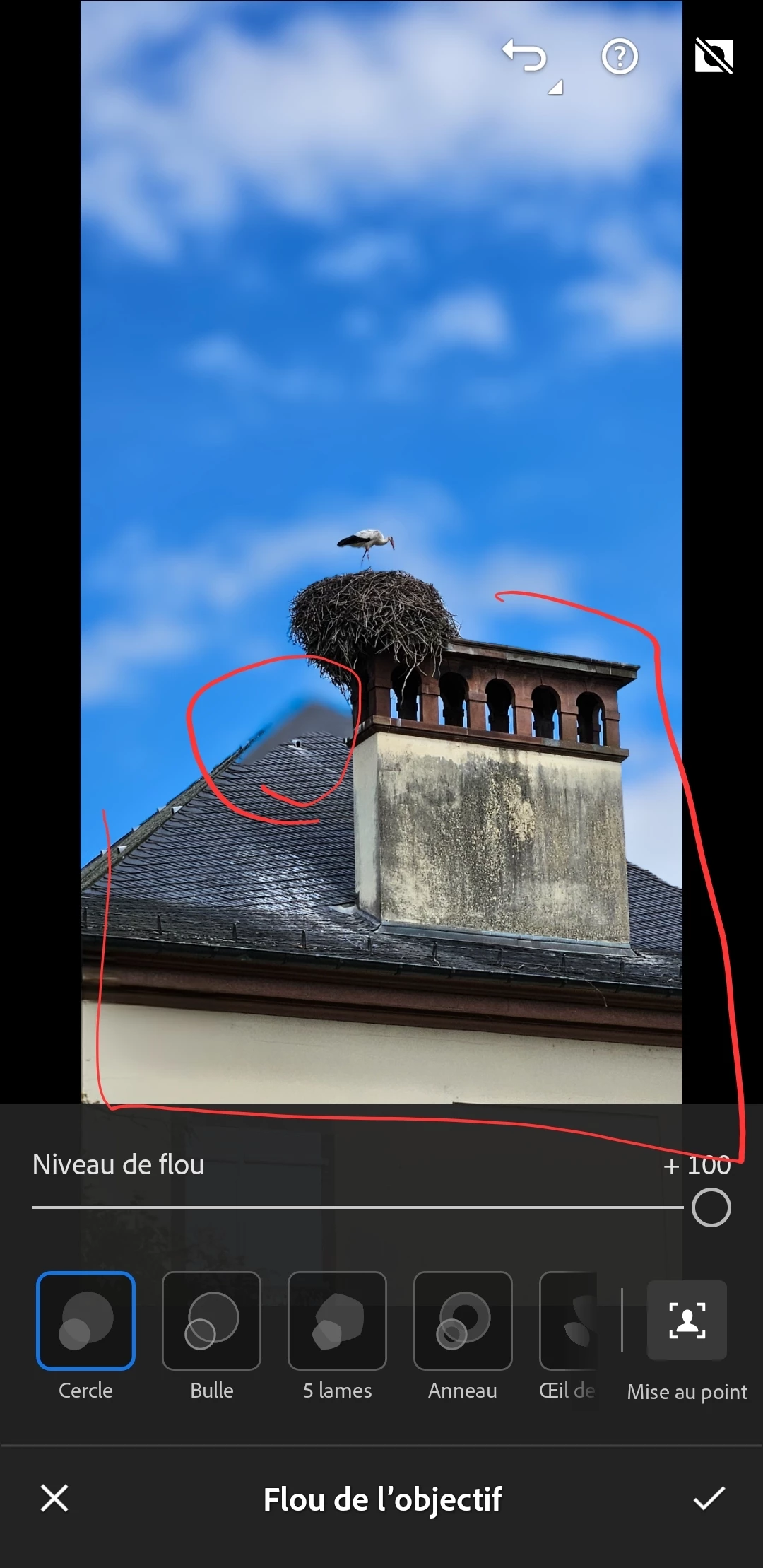Image resolution: width=763 pixels, height=1568 pixels.
Task: Confirm lens blur with the checkmark
Action: 709,1498
